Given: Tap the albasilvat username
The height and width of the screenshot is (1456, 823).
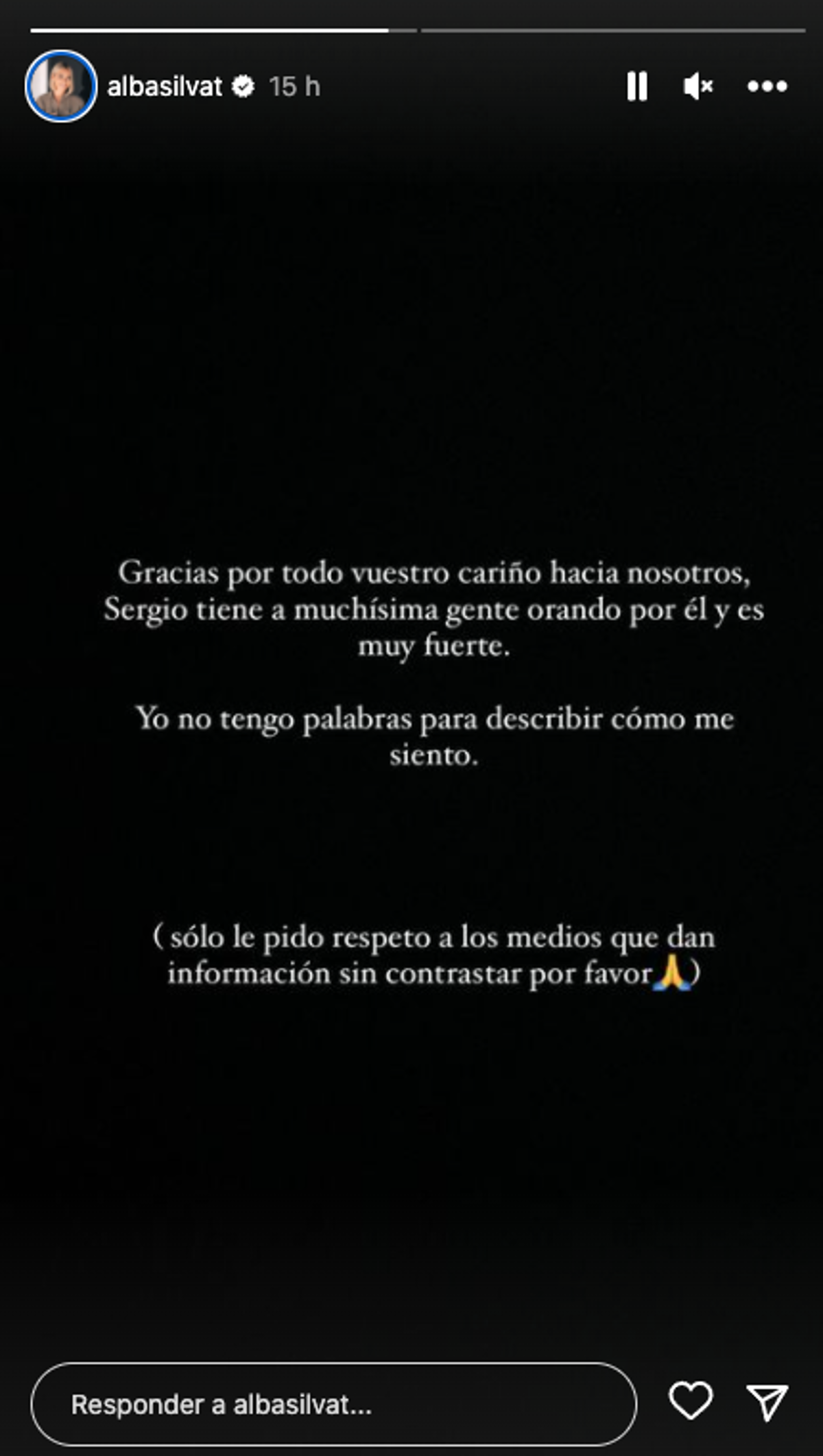Looking at the screenshot, I should coord(165,86).
